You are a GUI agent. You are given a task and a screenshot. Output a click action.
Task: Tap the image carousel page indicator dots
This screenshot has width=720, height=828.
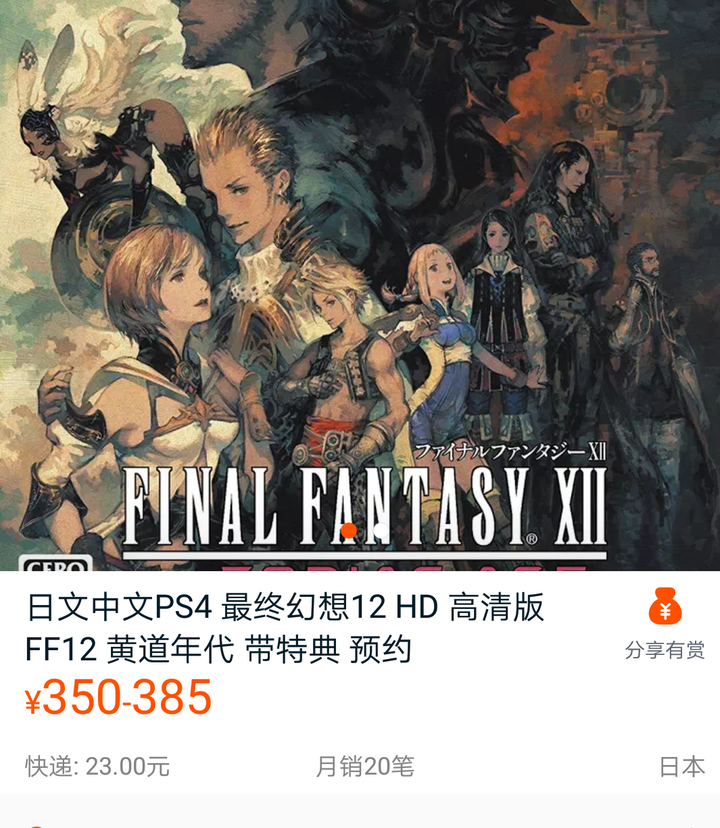coord(363,530)
